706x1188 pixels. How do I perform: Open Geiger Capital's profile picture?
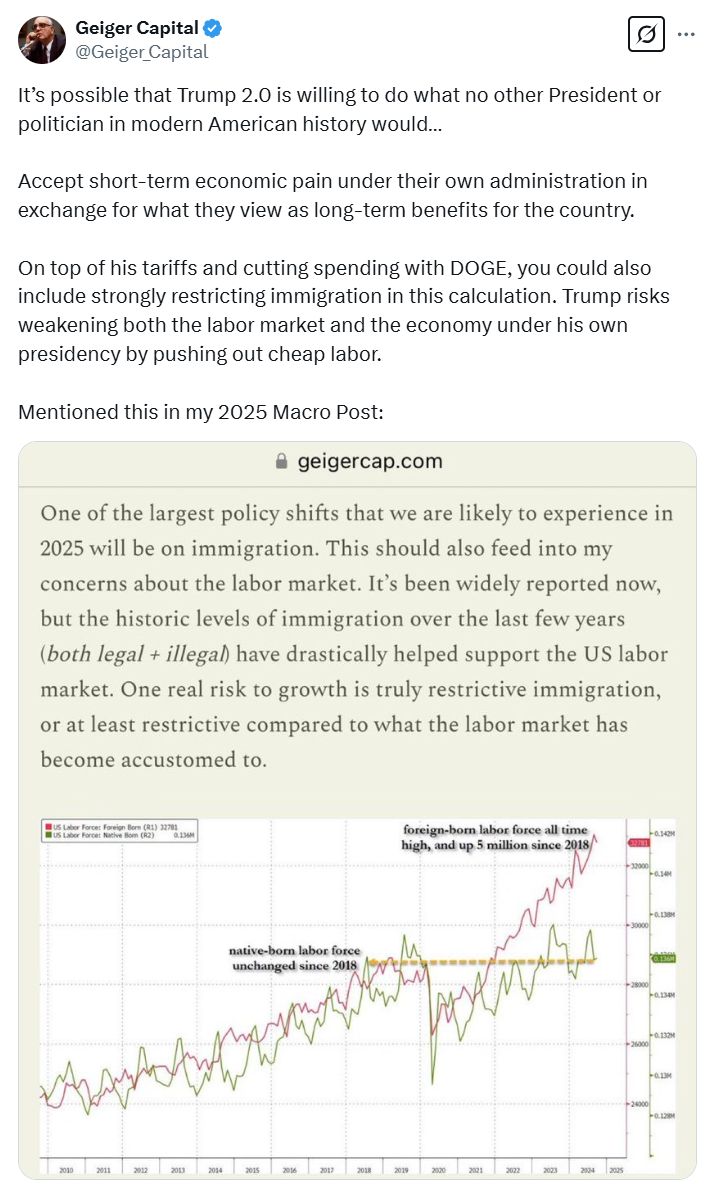coord(42,40)
